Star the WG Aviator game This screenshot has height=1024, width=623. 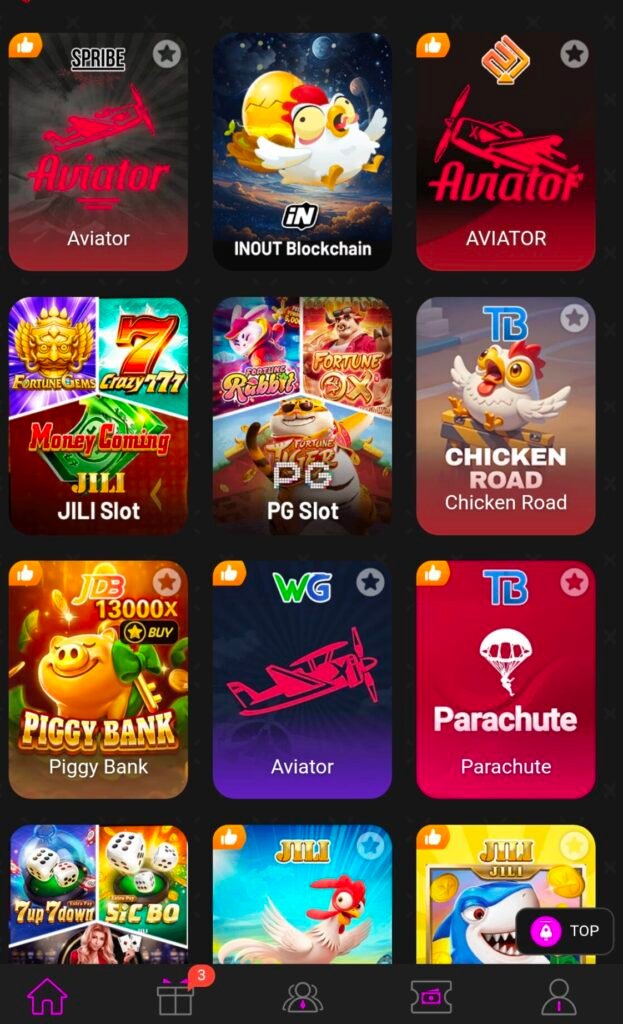pyautogui.click(x=370, y=582)
